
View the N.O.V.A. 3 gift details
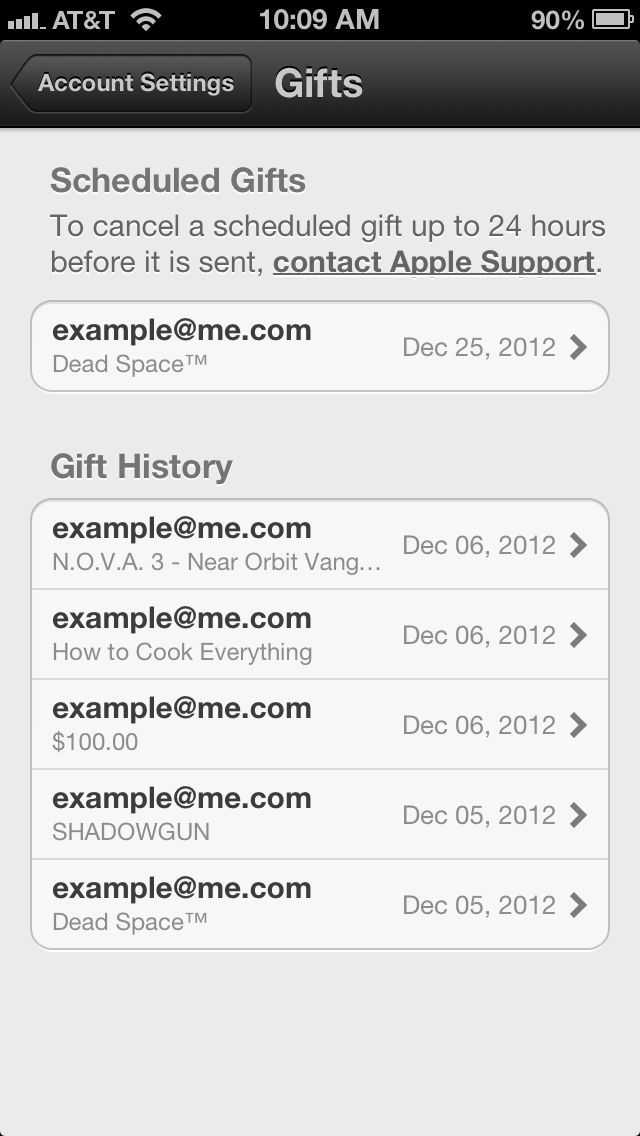click(320, 544)
